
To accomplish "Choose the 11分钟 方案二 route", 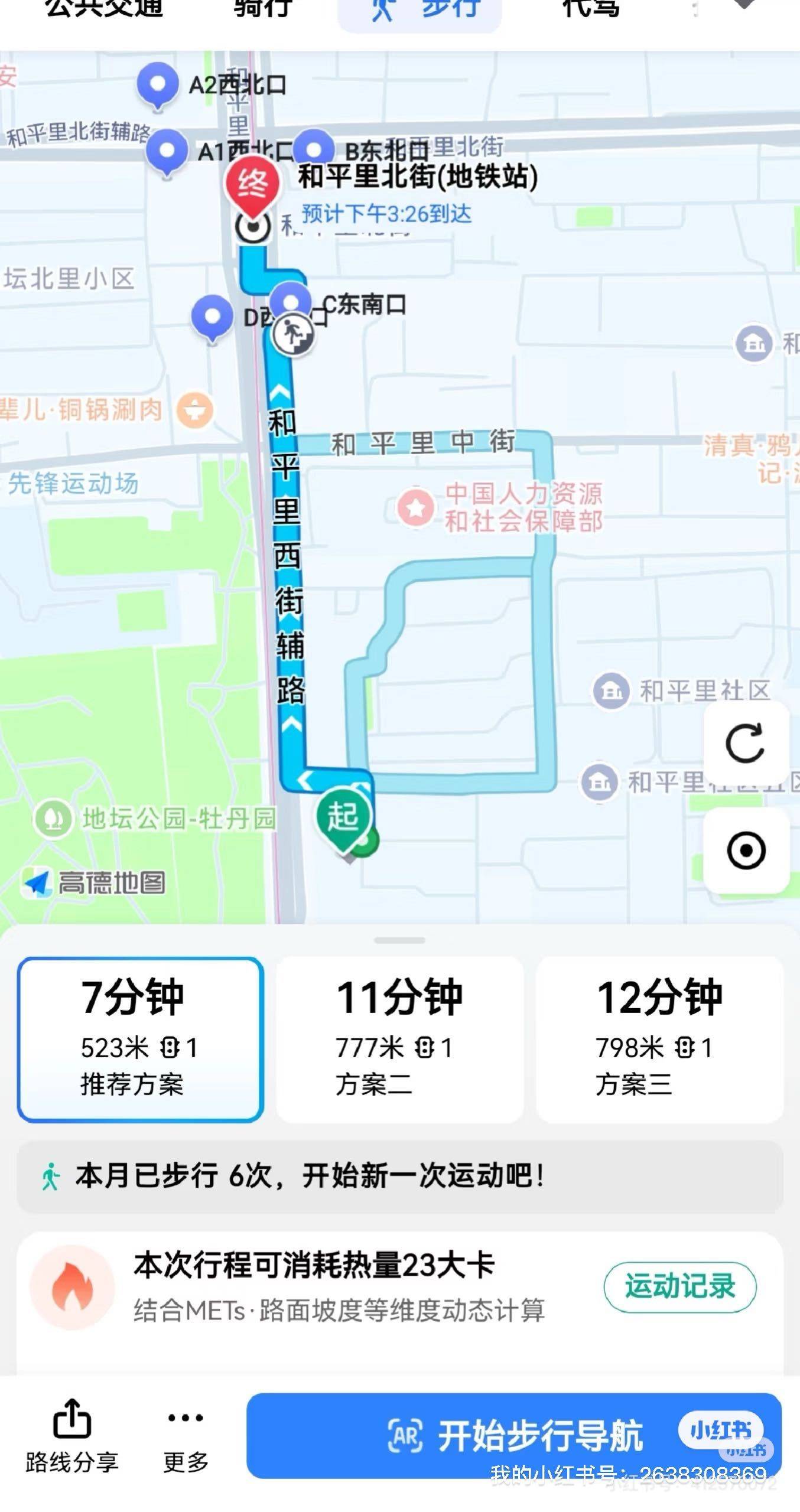I will pos(400,1039).
